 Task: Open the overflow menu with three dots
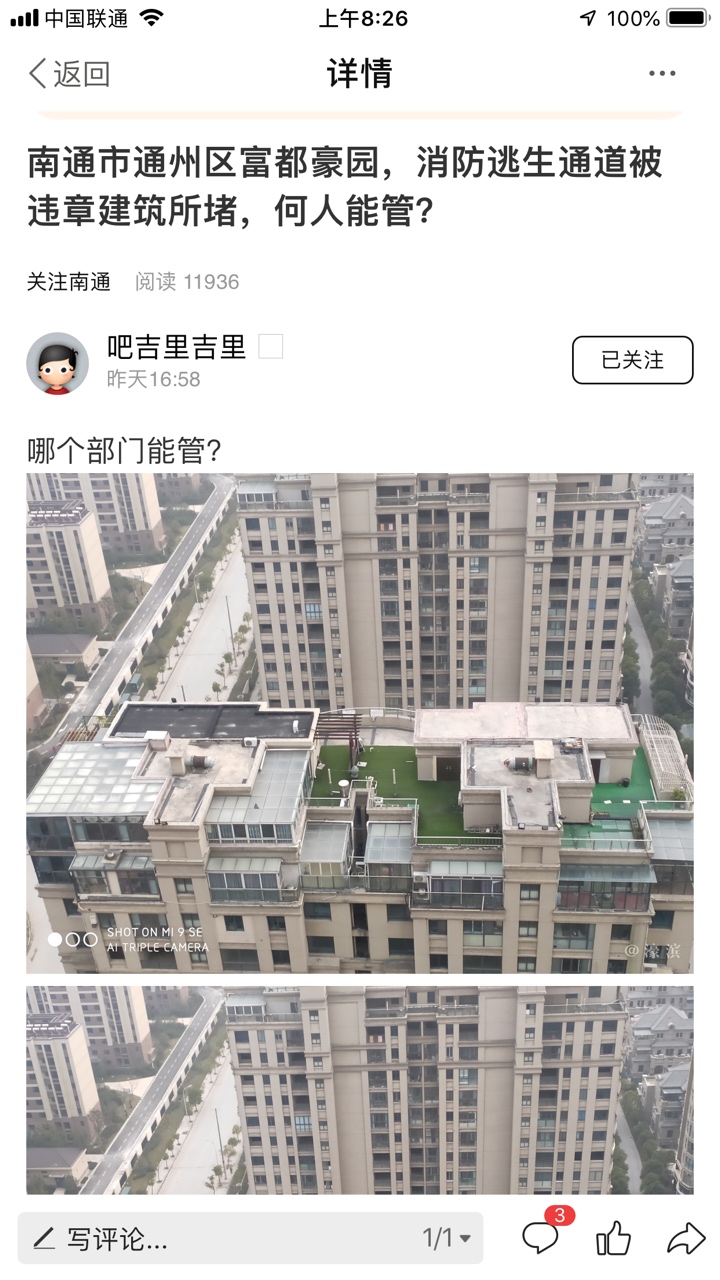pyautogui.click(x=661, y=73)
